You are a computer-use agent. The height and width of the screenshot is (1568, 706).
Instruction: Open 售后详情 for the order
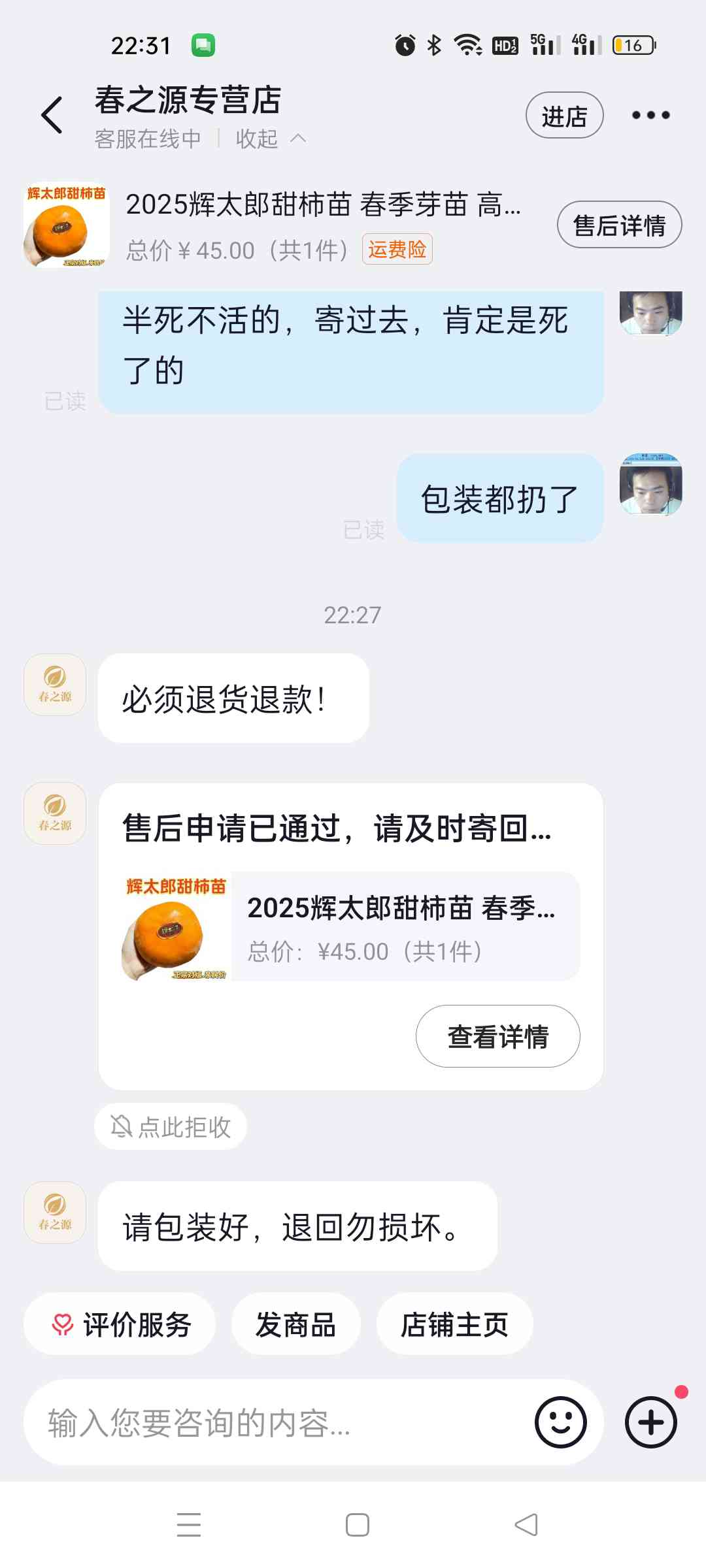(x=619, y=225)
